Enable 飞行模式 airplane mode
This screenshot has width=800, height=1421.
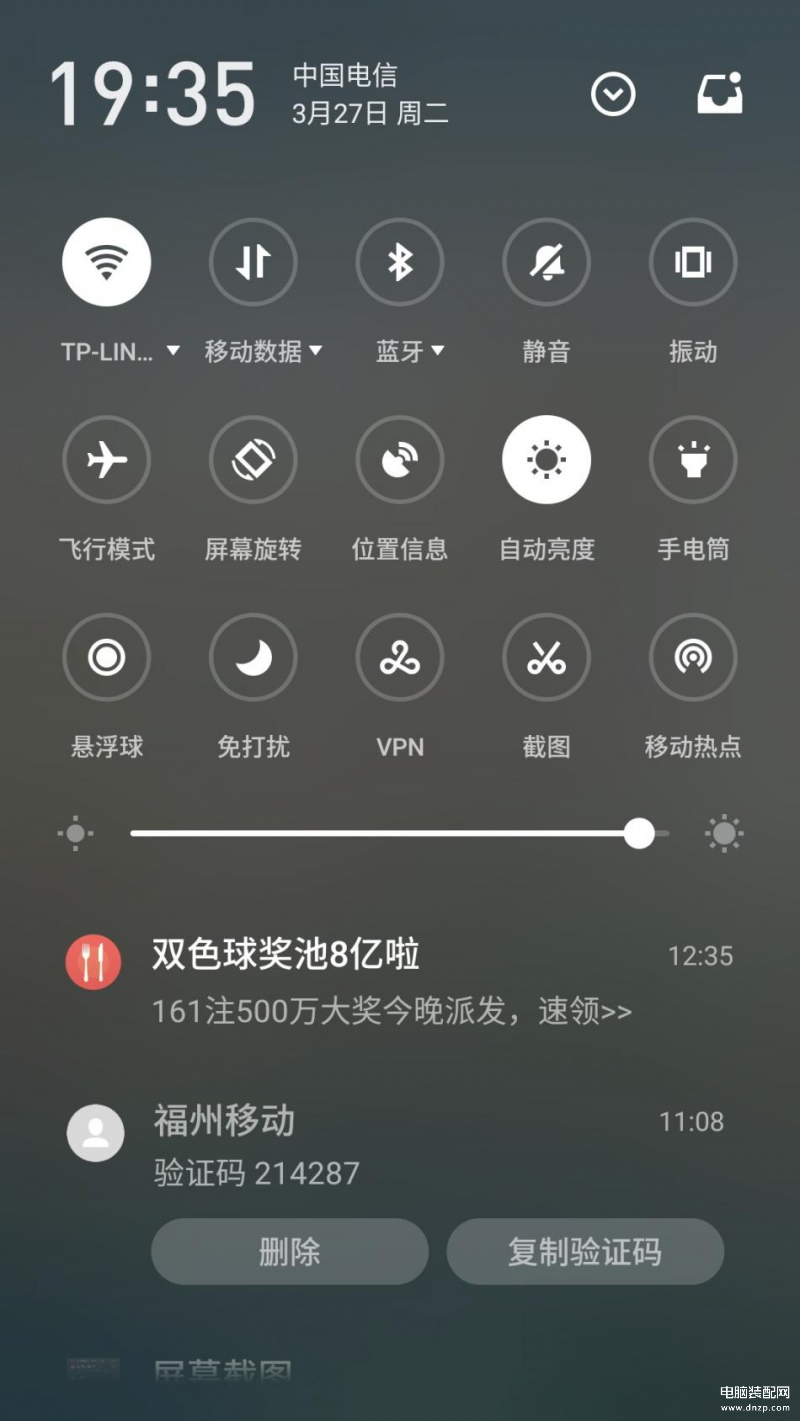pos(107,460)
